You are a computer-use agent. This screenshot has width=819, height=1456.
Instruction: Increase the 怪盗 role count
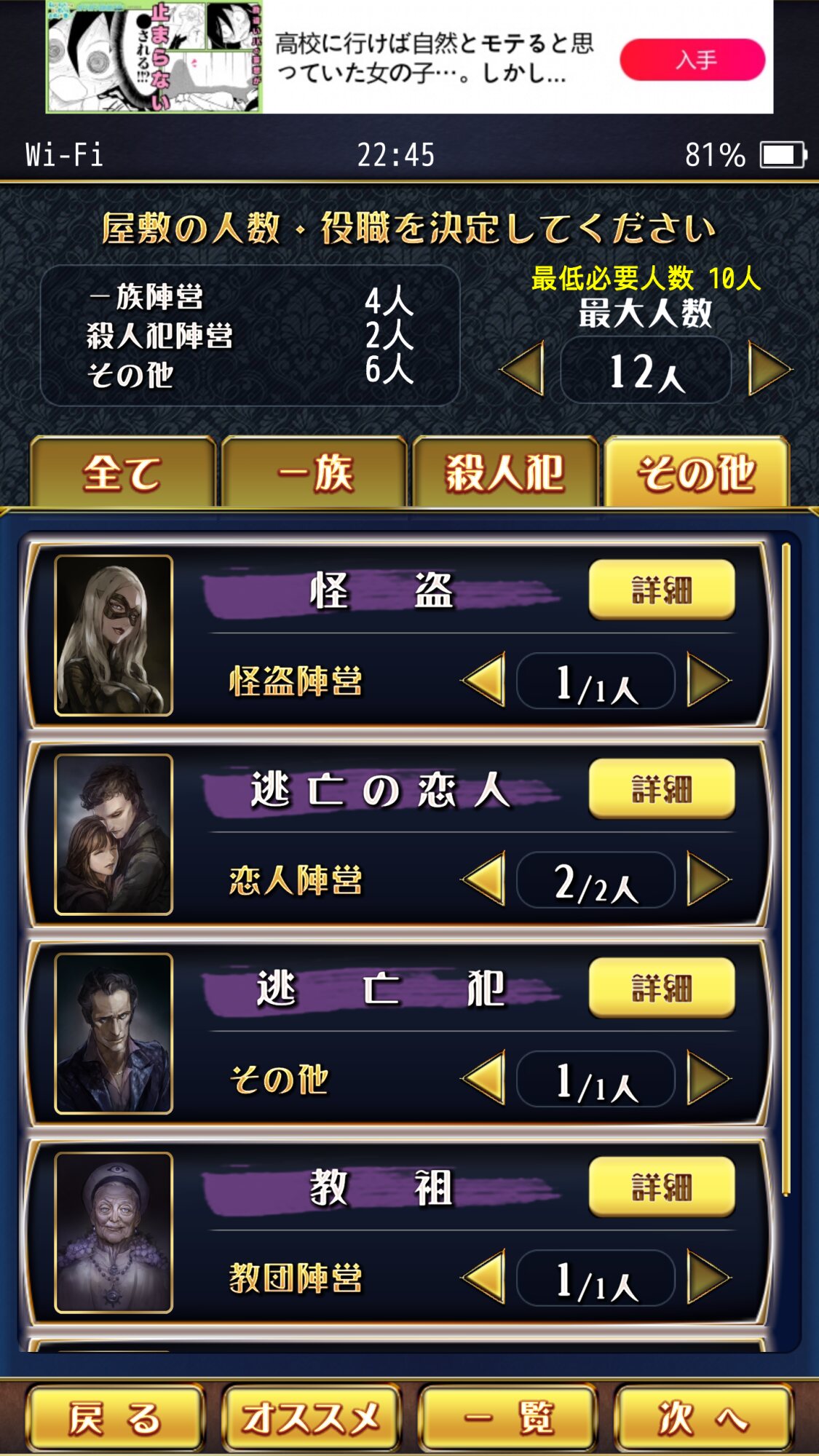tap(708, 681)
